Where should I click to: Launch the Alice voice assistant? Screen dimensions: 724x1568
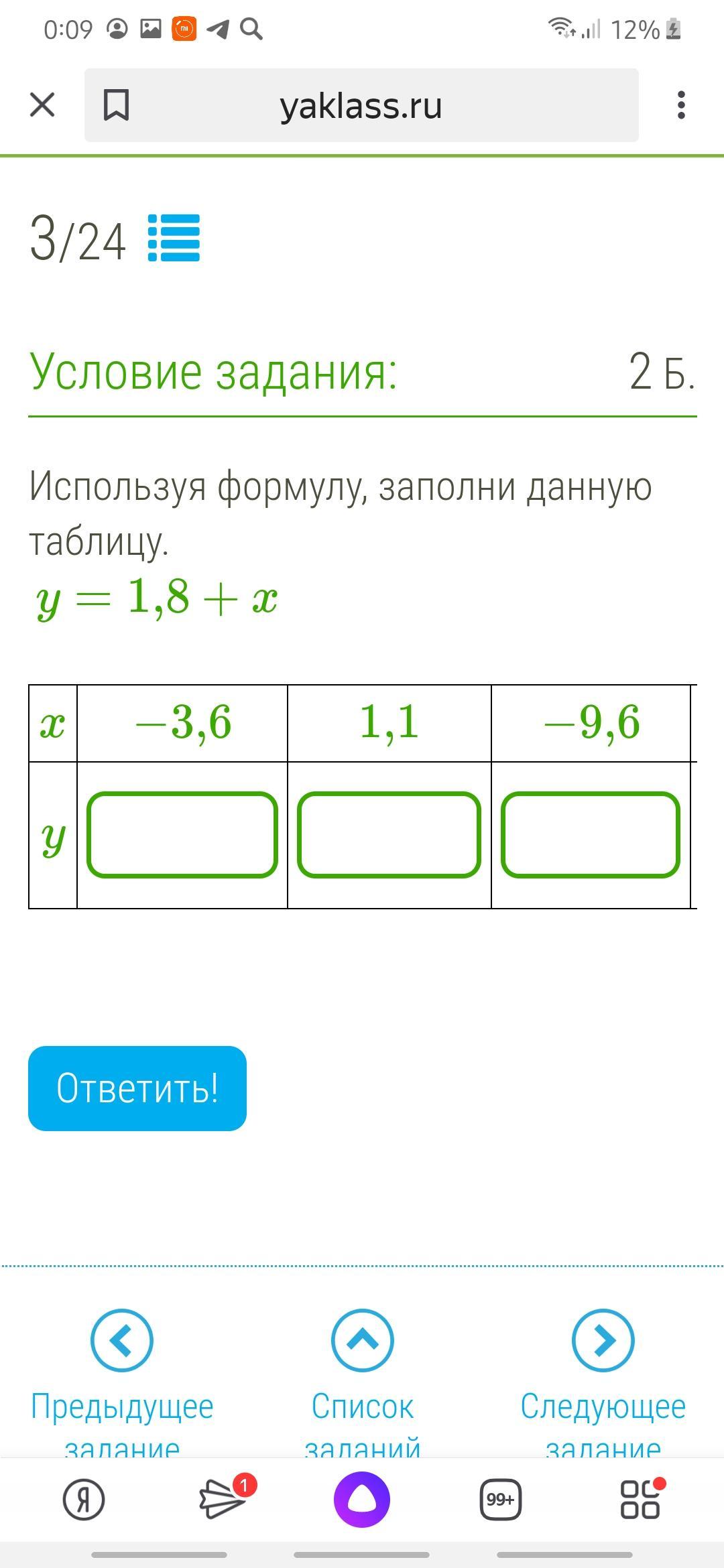click(362, 1499)
